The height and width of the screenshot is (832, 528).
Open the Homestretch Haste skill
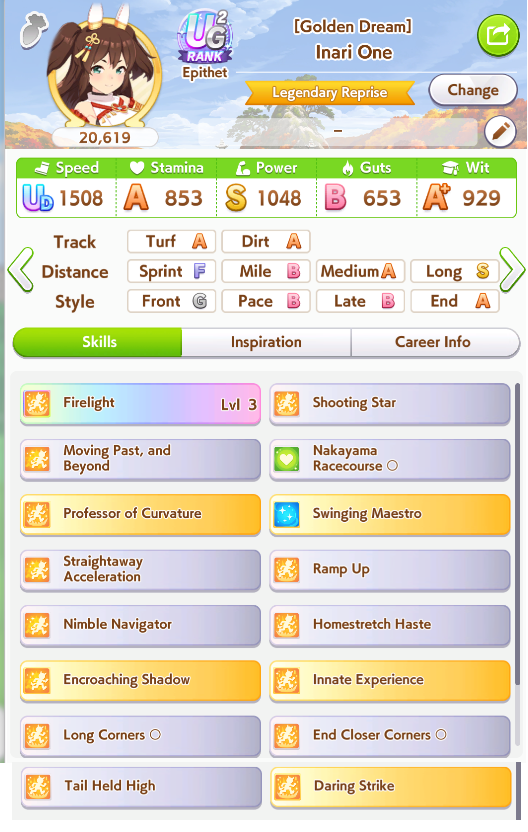coord(389,625)
